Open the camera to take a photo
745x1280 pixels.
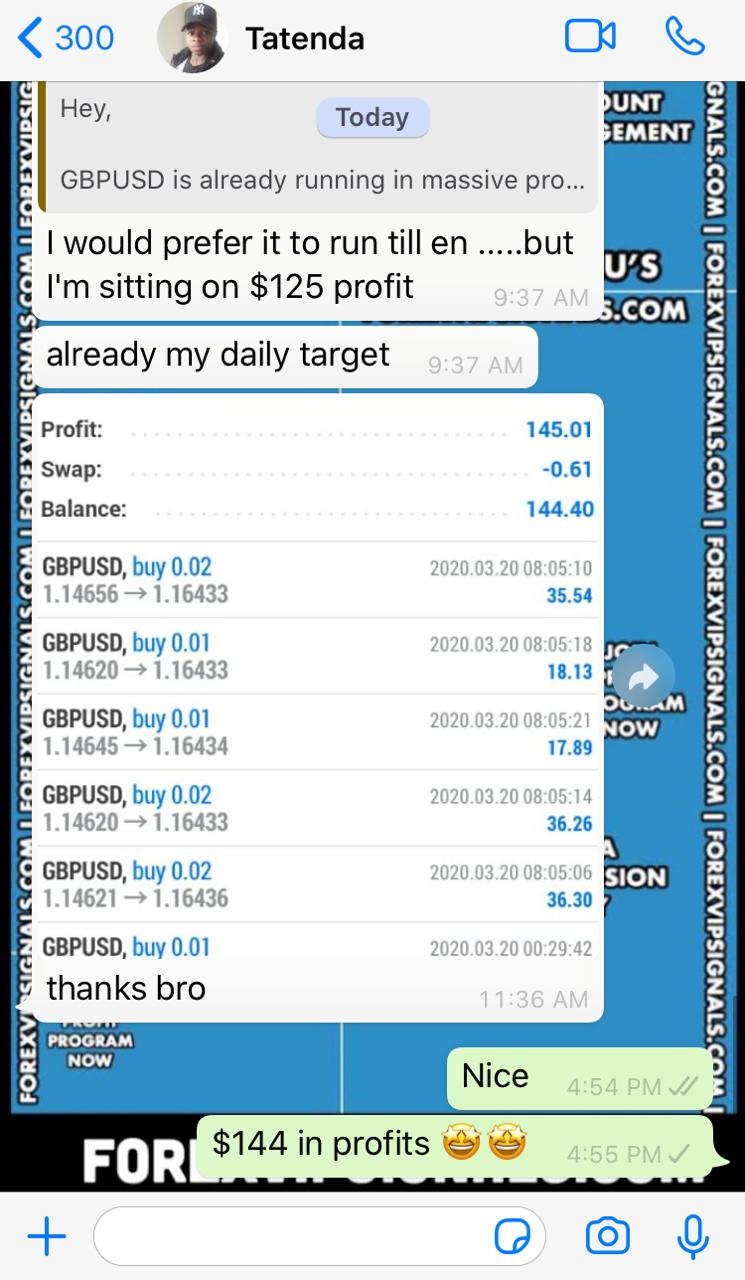pyautogui.click(x=607, y=1237)
